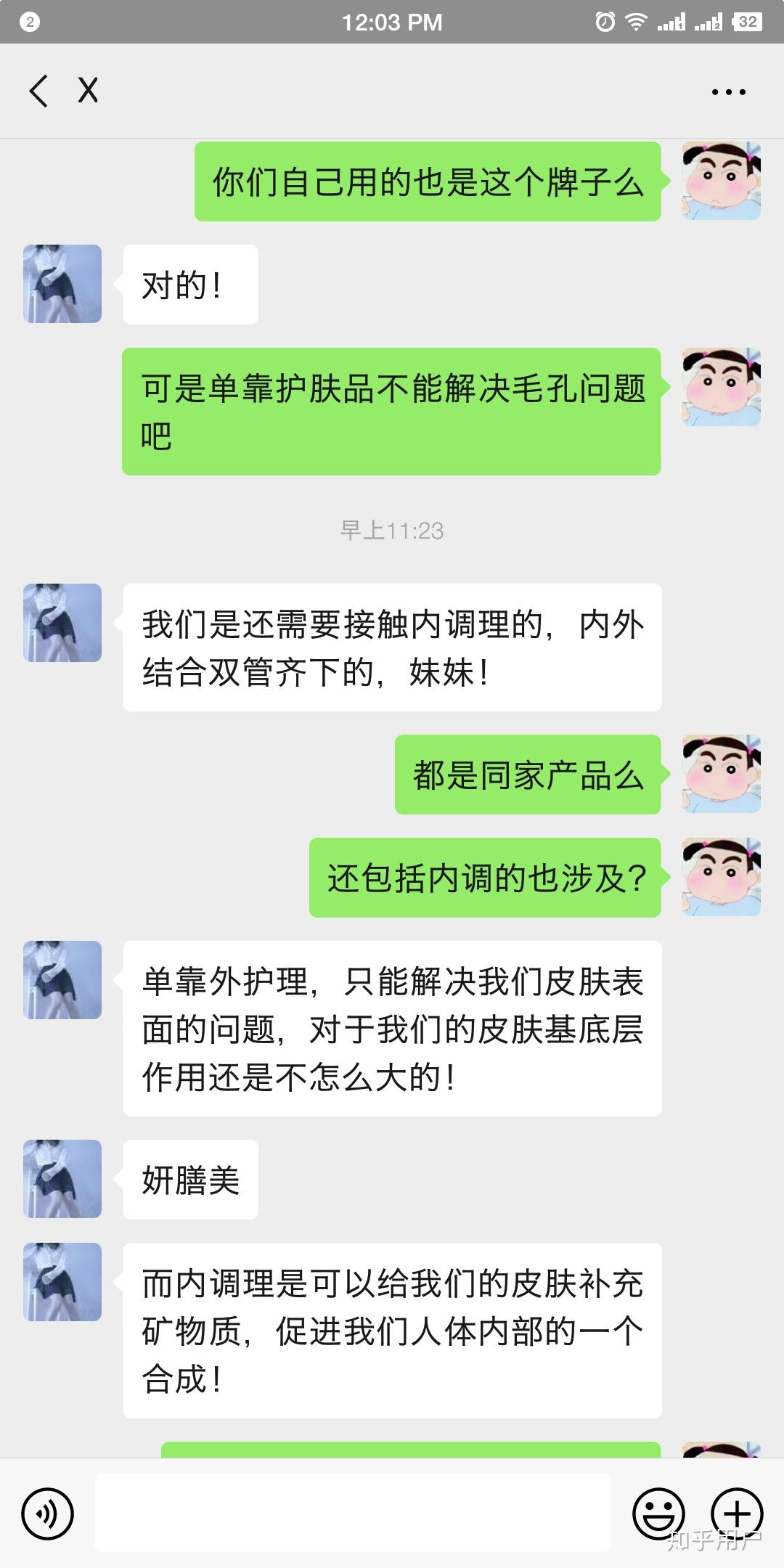Tap the contact's avatar thumbnail
Screen dimensions: 784x1568
click(62, 283)
